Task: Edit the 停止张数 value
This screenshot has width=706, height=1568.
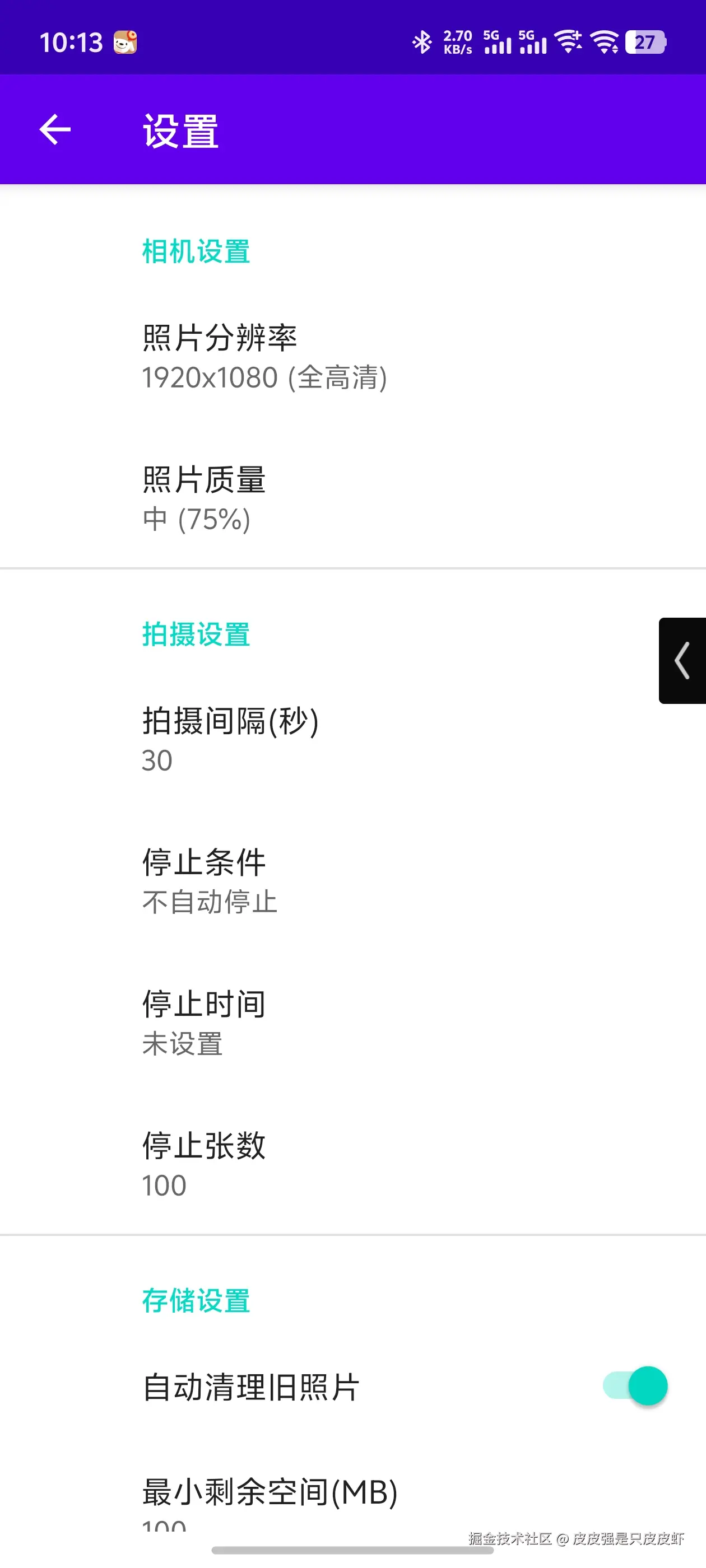Action: (x=203, y=1164)
